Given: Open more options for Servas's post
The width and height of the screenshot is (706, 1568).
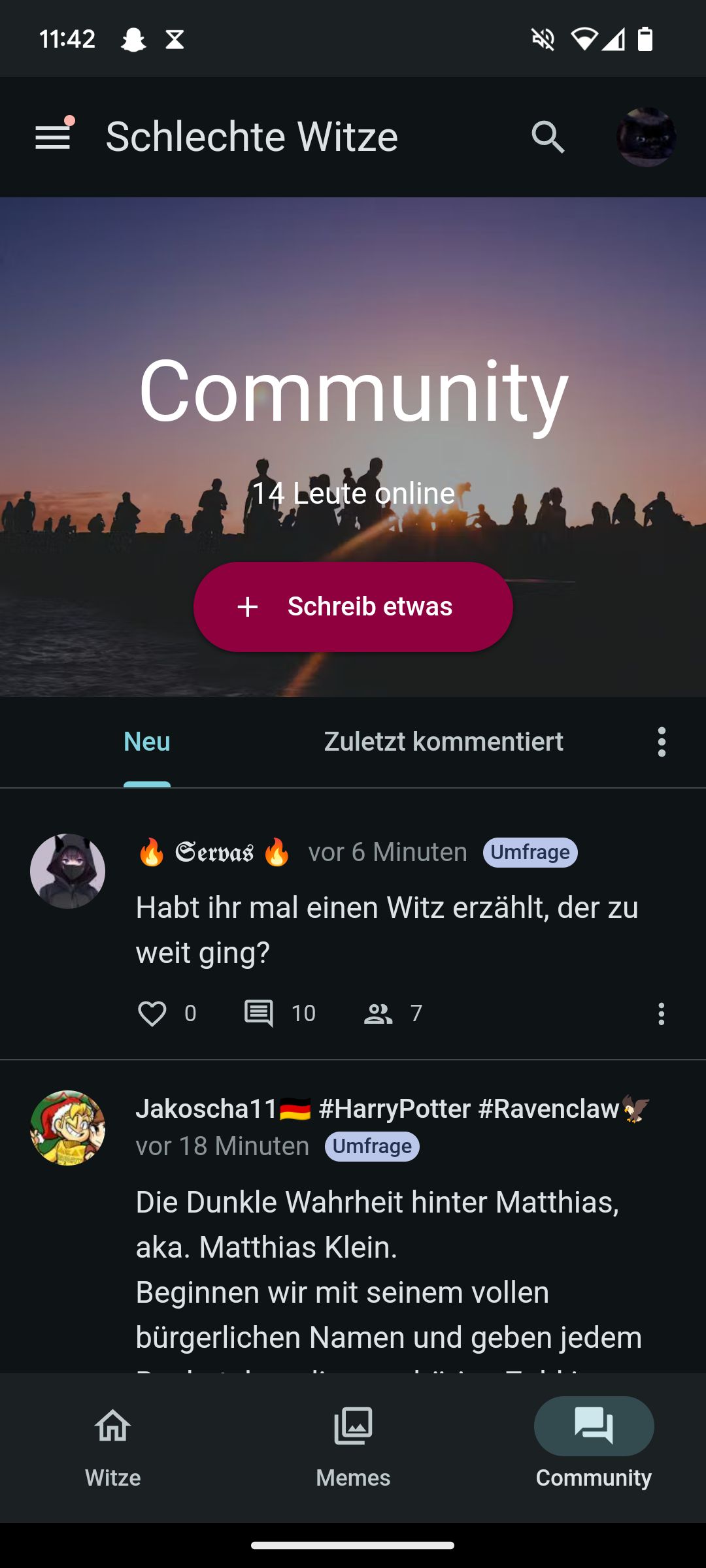Looking at the screenshot, I should pyautogui.click(x=661, y=1013).
